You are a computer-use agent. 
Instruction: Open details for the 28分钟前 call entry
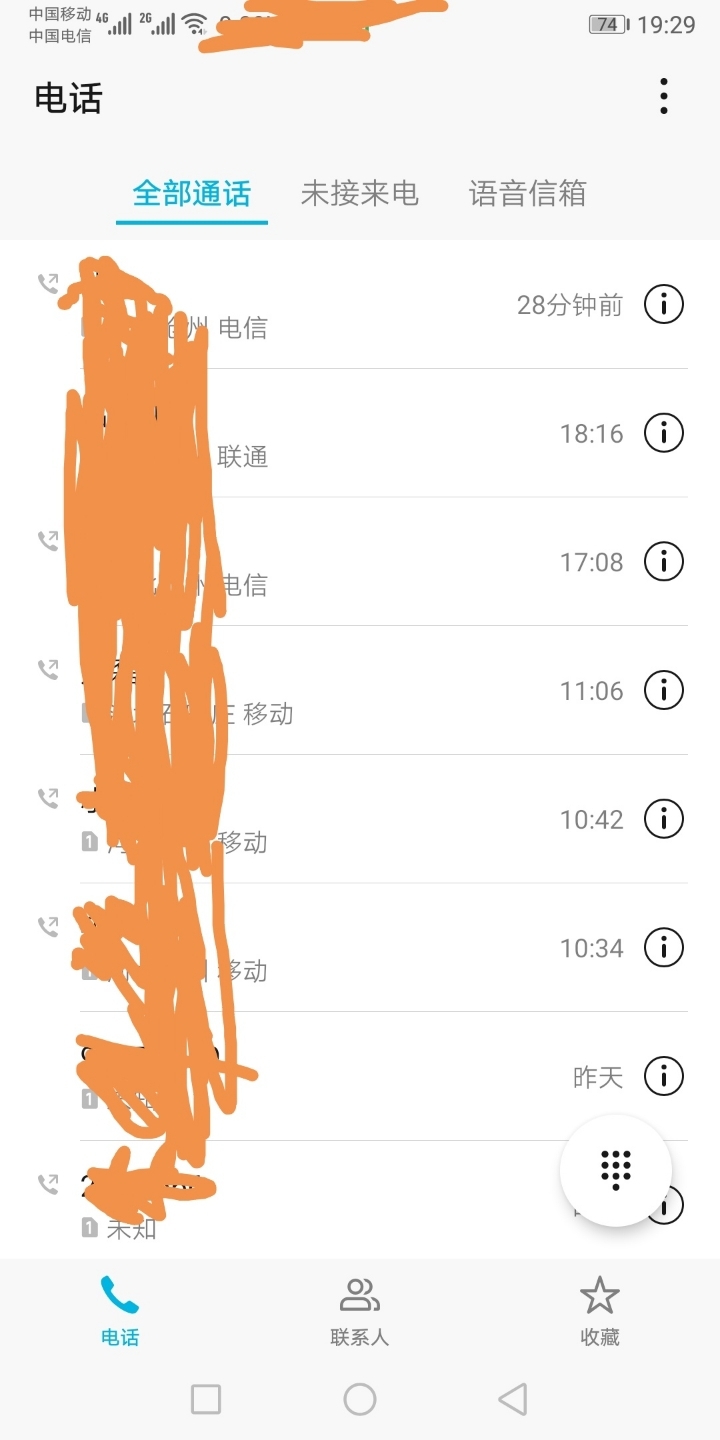(x=662, y=304)
